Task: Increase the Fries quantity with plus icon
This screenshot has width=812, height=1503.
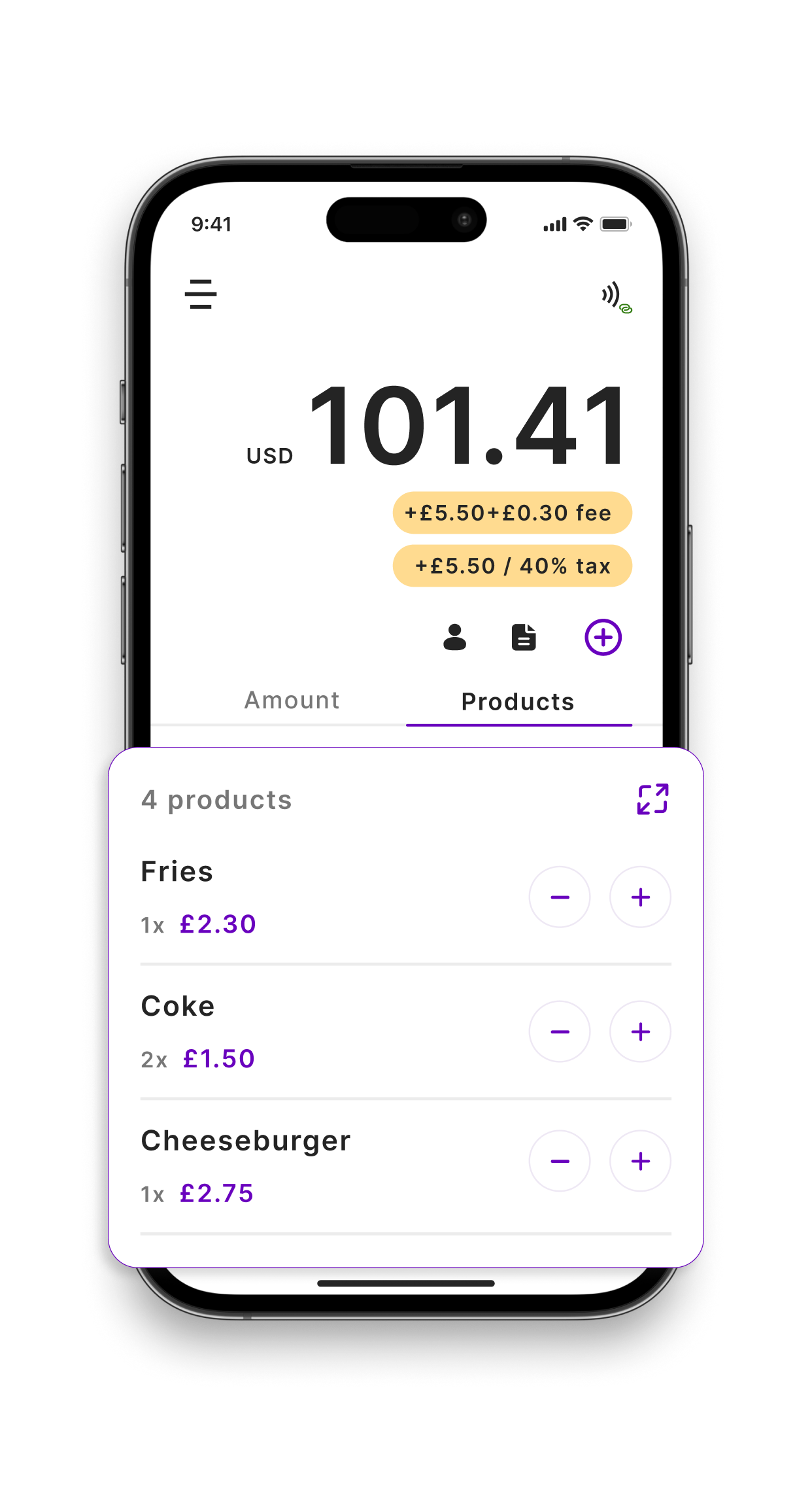Action: point(639,897)
